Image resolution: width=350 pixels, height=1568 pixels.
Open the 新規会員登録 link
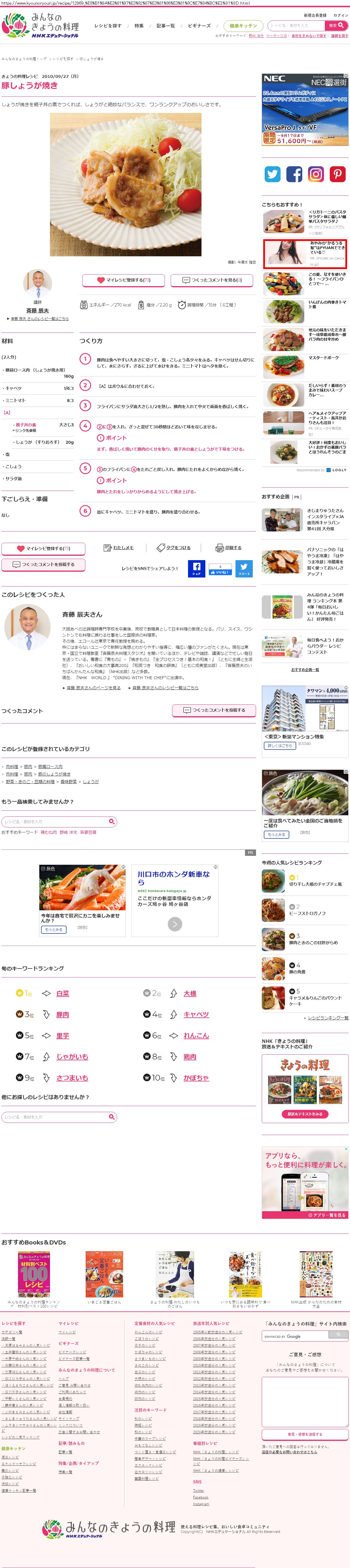tap(315, 15)
